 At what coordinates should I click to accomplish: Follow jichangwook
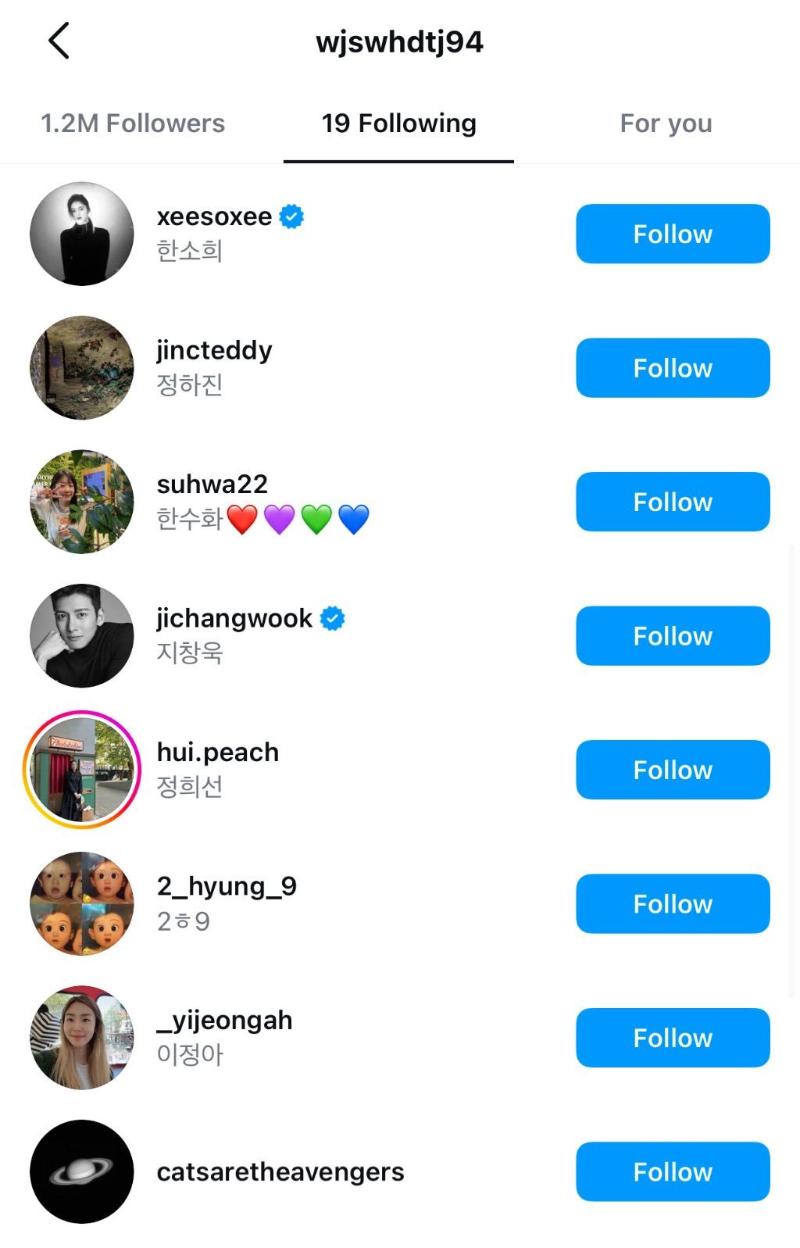point(672,636)
